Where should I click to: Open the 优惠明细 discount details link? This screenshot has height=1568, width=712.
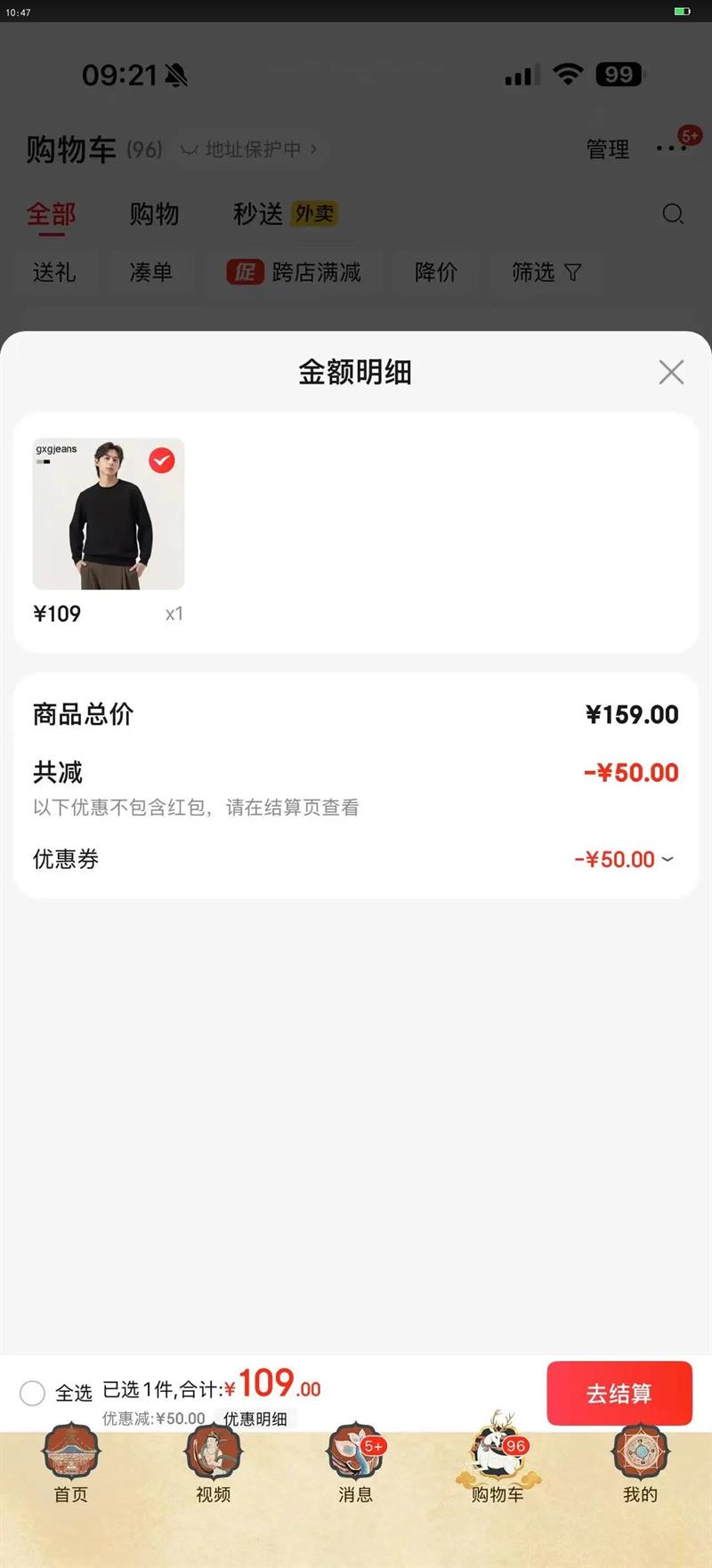point(256,1419)
